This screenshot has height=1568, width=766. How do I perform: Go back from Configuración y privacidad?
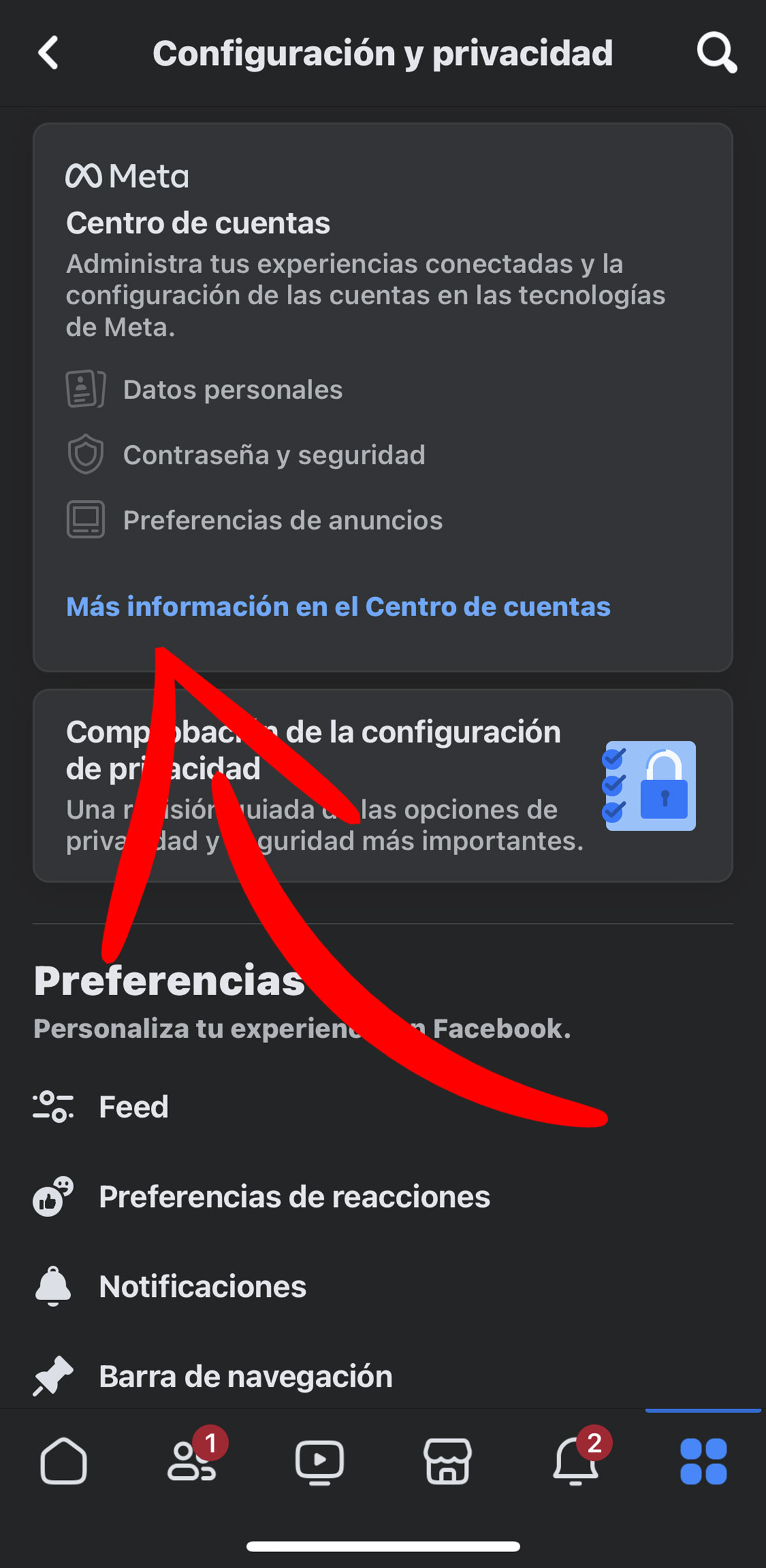pos(49,52)
